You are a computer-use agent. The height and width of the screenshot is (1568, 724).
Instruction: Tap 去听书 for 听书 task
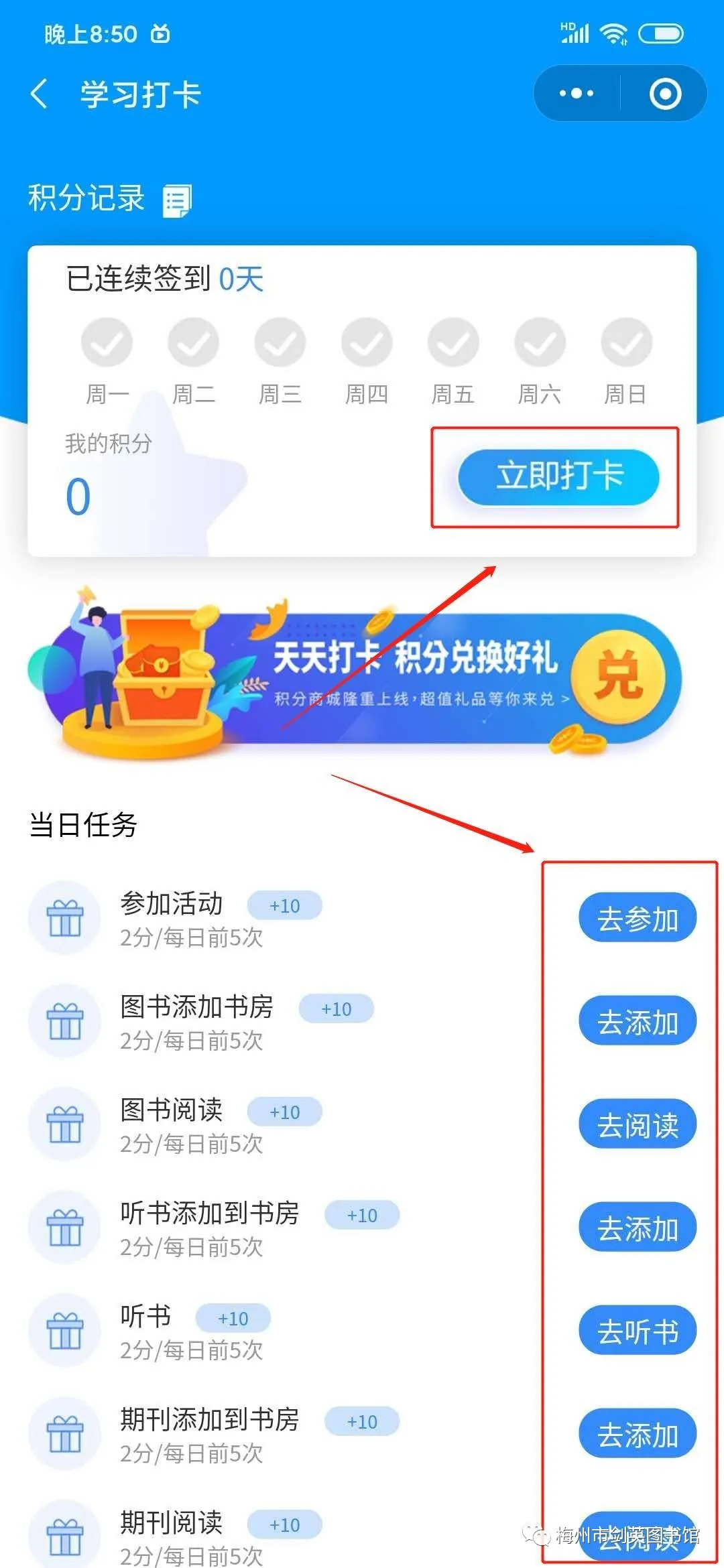638,1331
